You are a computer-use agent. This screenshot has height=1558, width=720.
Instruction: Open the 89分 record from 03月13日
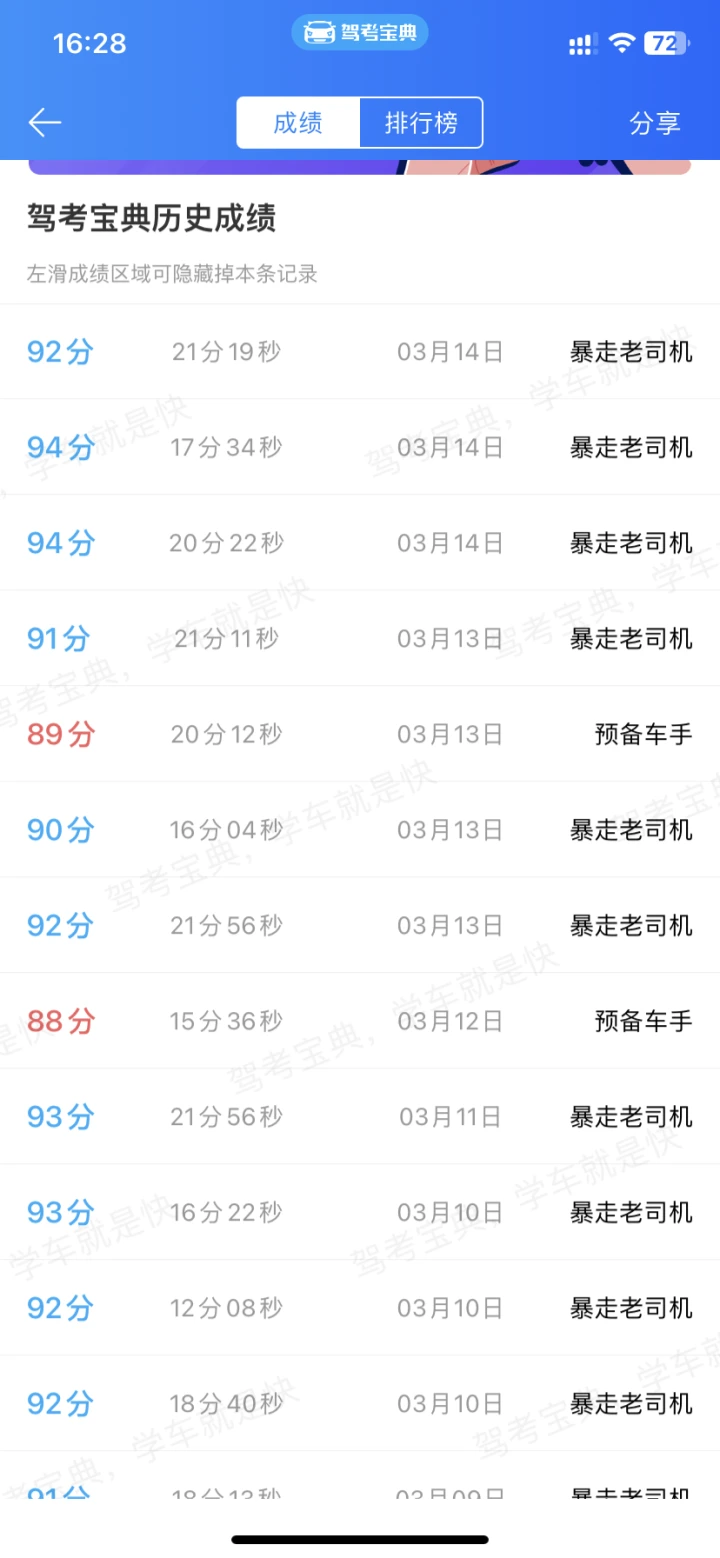[360, 734]
